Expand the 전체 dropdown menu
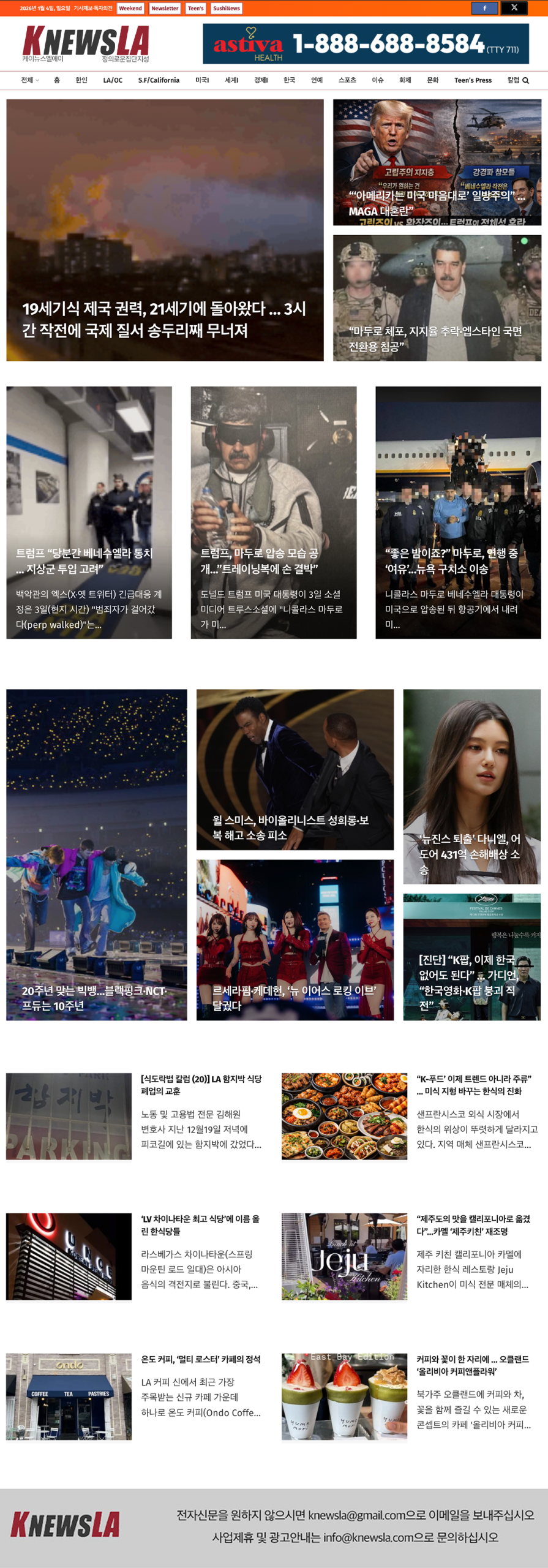548x1568 pixels. 30,80
